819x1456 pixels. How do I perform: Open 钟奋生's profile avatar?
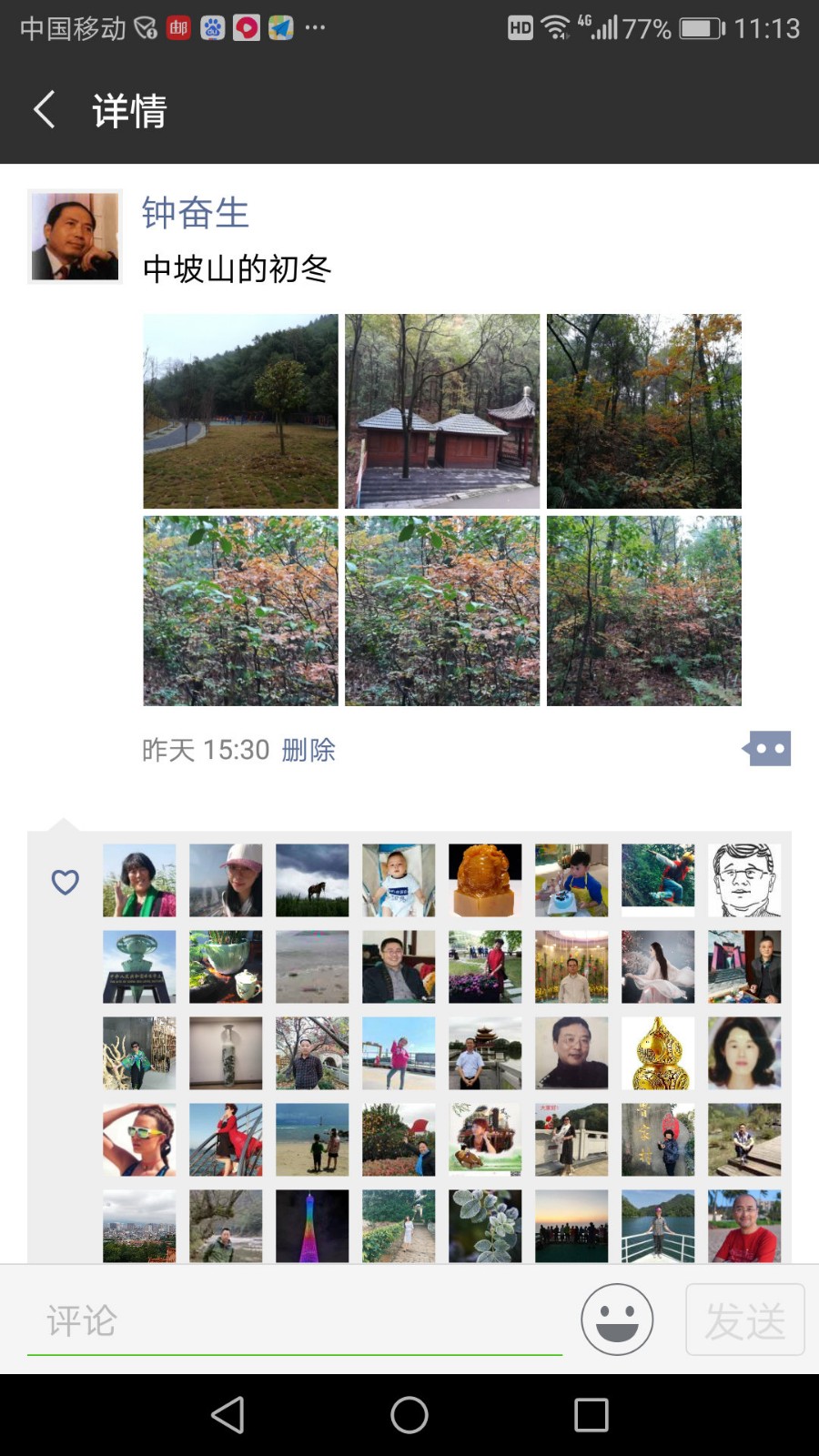76,237
